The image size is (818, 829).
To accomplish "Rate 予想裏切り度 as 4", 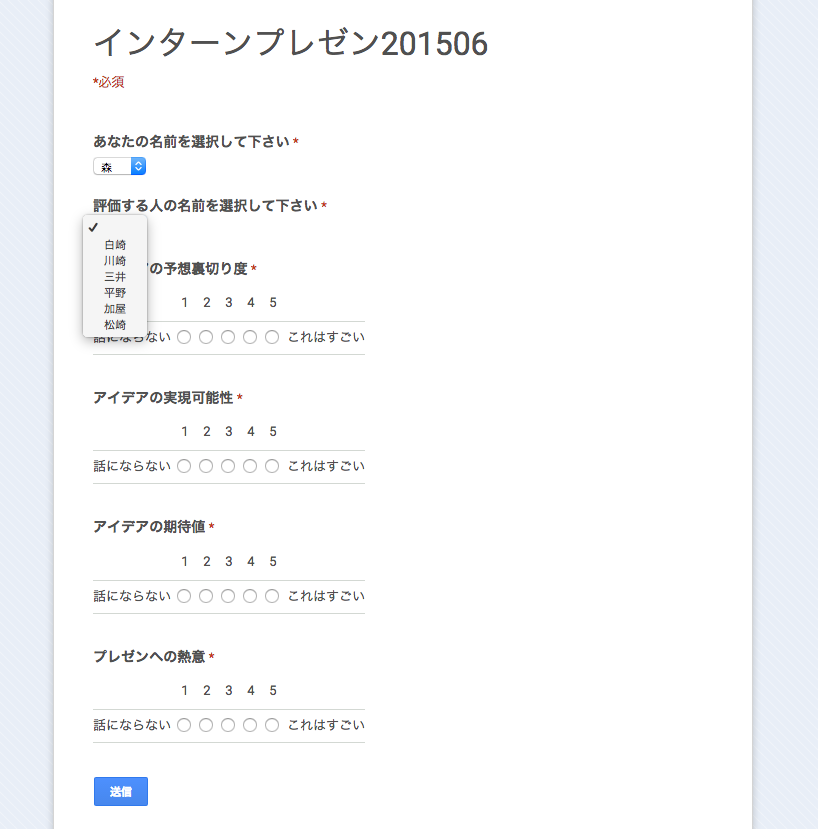I will (x=250, y=337).
